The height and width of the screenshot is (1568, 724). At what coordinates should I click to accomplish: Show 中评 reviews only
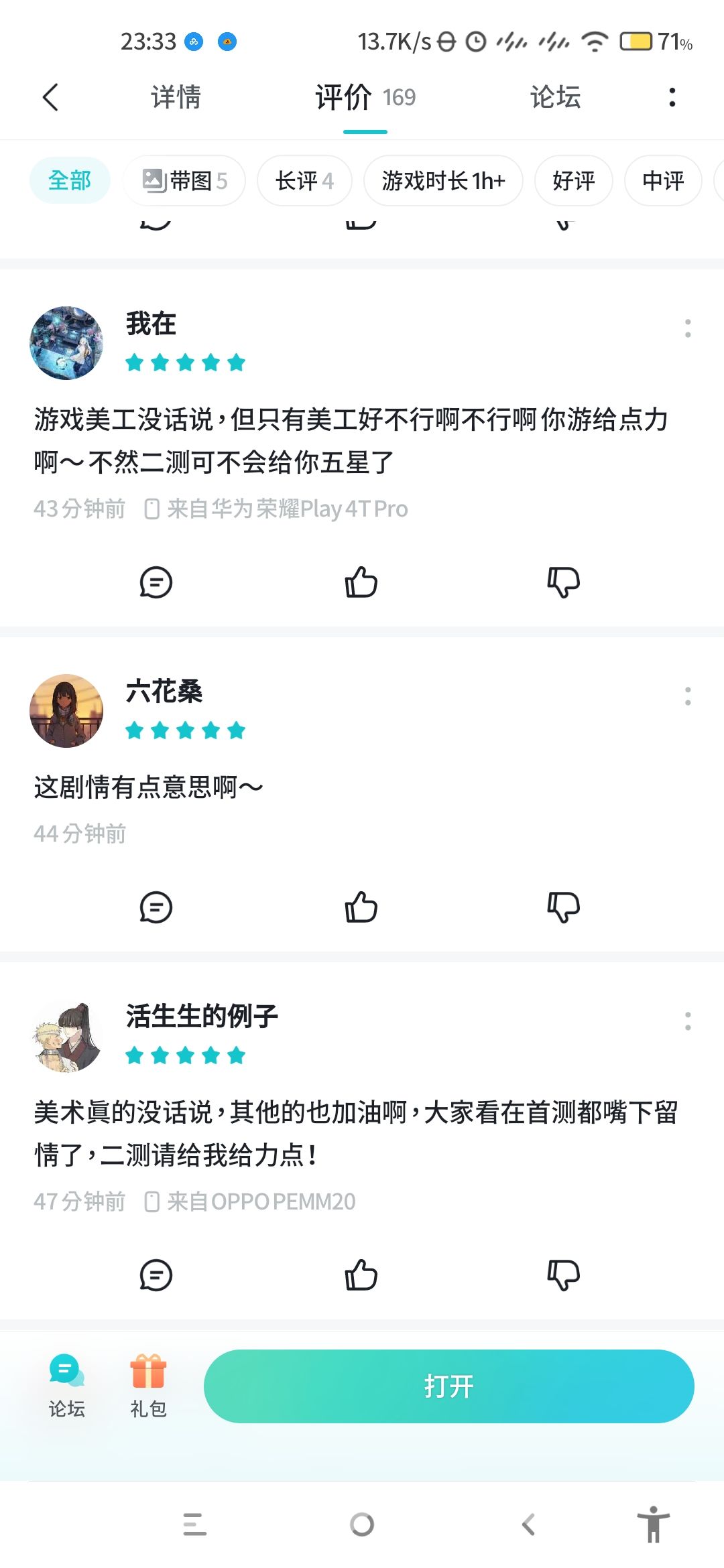pos(663,181)
